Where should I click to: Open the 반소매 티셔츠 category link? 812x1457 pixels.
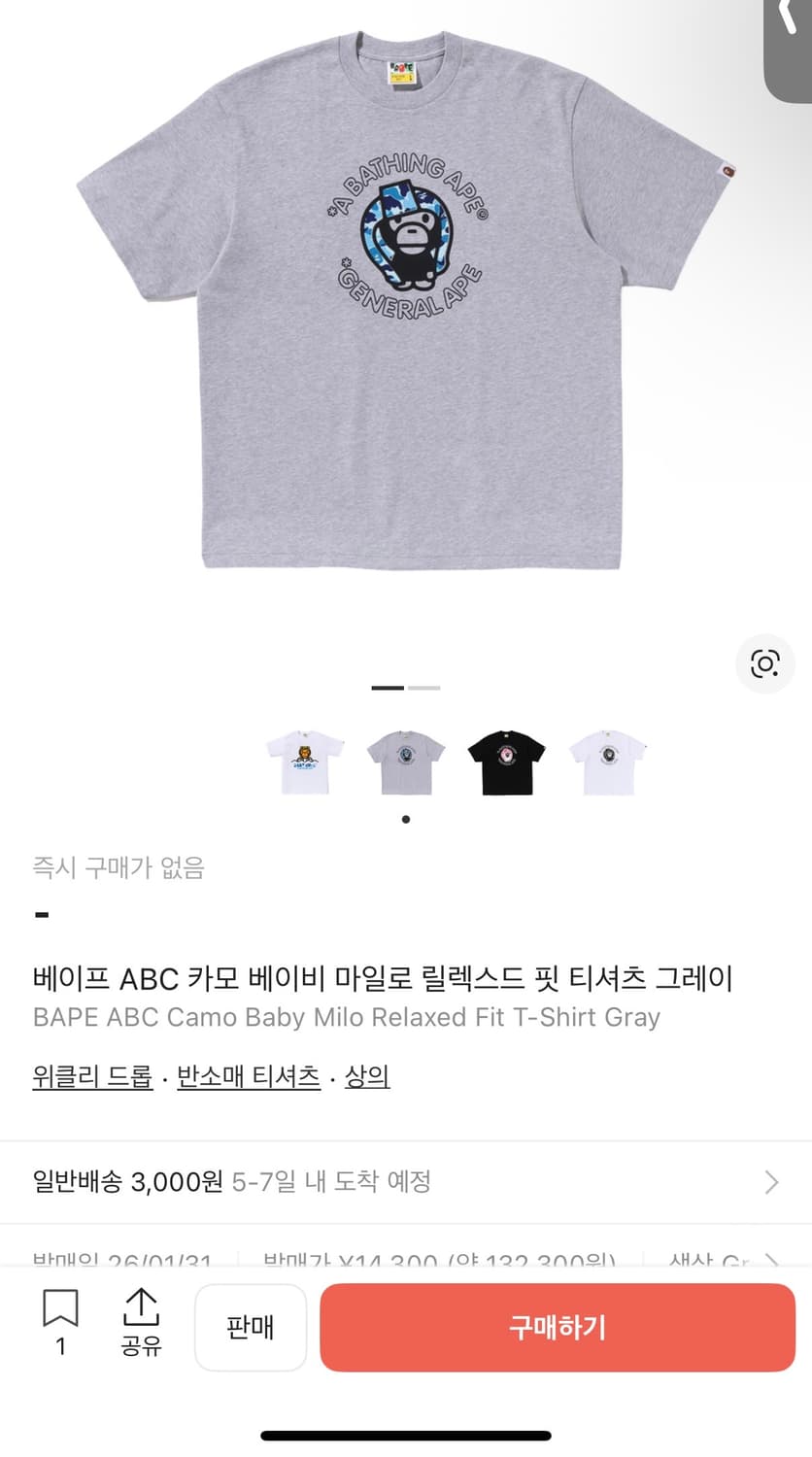click(249, 1076)
